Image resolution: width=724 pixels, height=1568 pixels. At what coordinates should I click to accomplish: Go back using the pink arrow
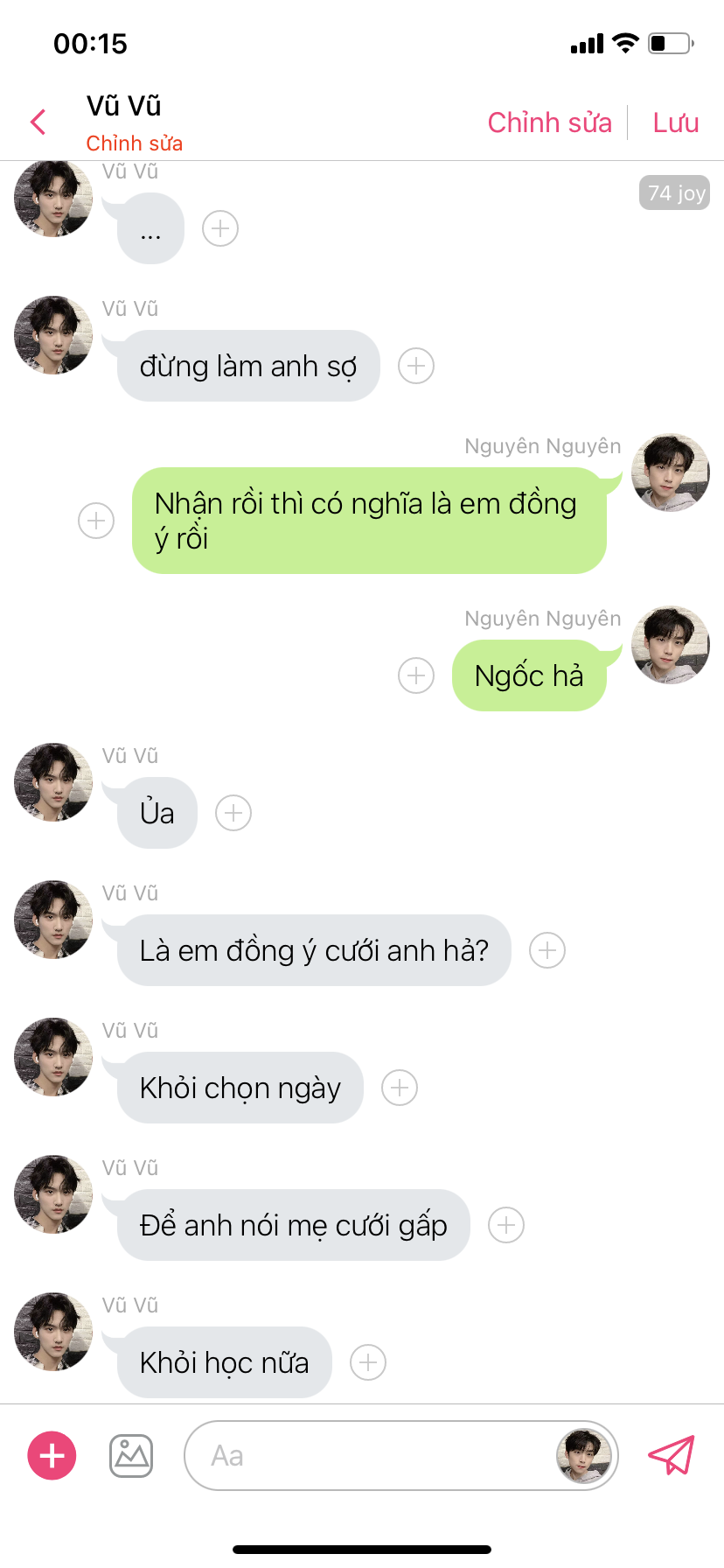click(x=38, y=122)
